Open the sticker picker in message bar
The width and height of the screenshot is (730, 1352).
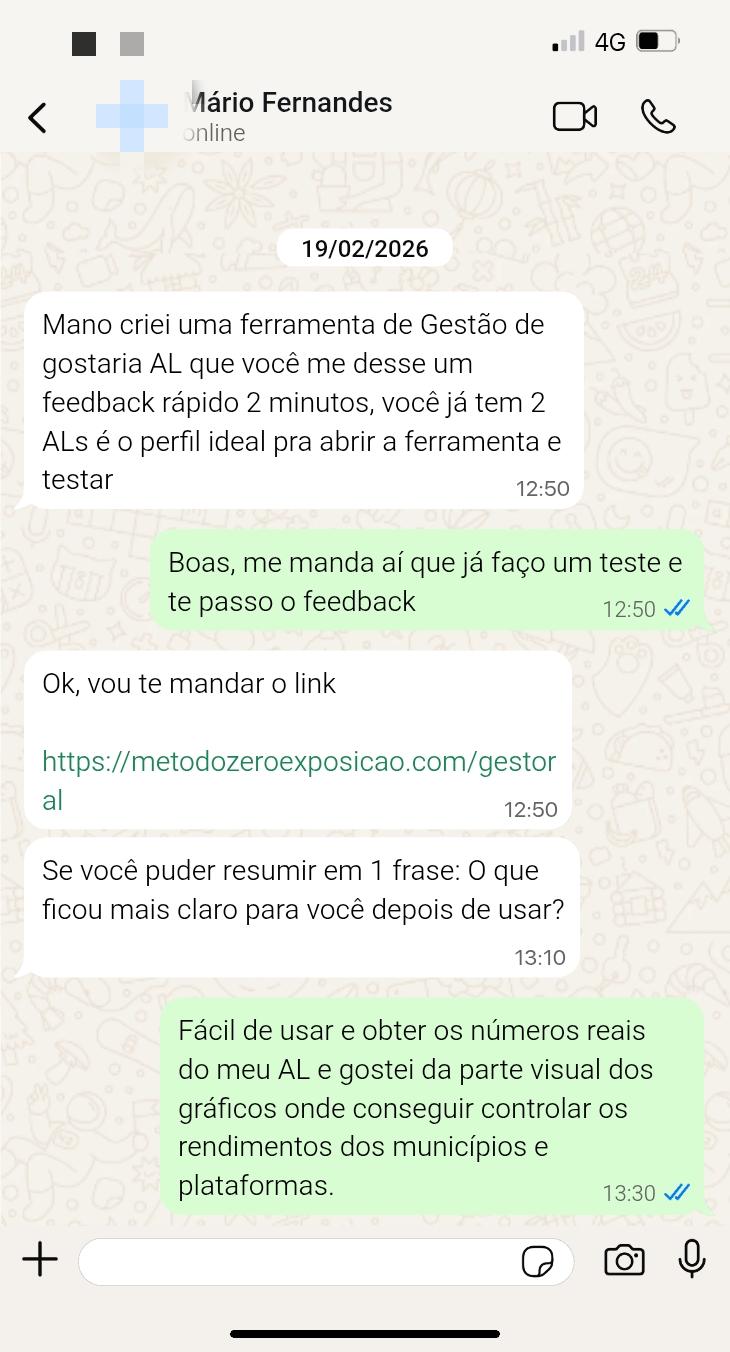tap(539, 1261)
